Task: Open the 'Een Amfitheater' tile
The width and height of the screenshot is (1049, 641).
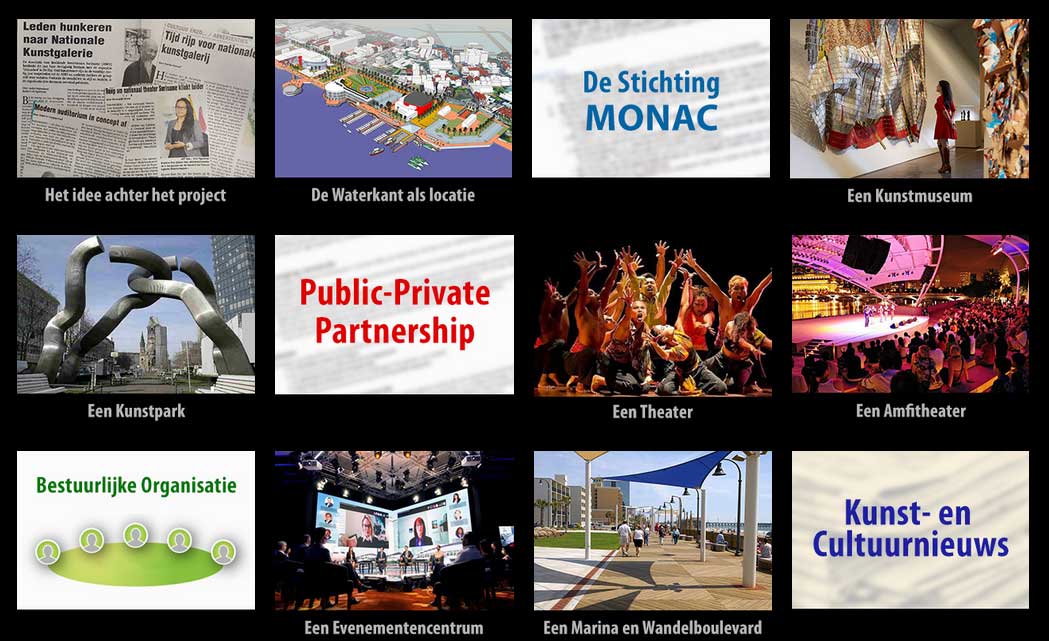Action: [x=910, y=314]
